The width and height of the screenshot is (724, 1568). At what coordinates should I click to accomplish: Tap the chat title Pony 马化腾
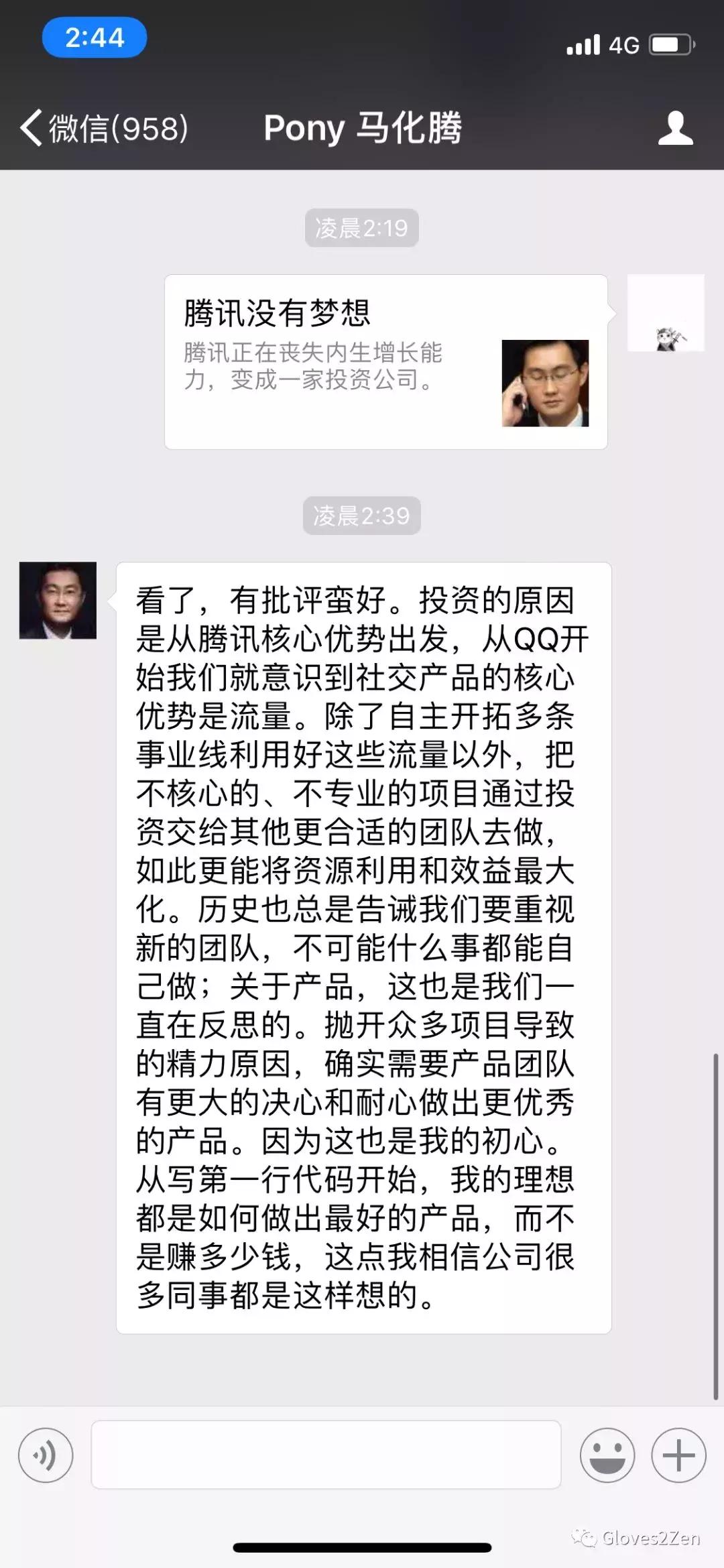pos(362,127)
